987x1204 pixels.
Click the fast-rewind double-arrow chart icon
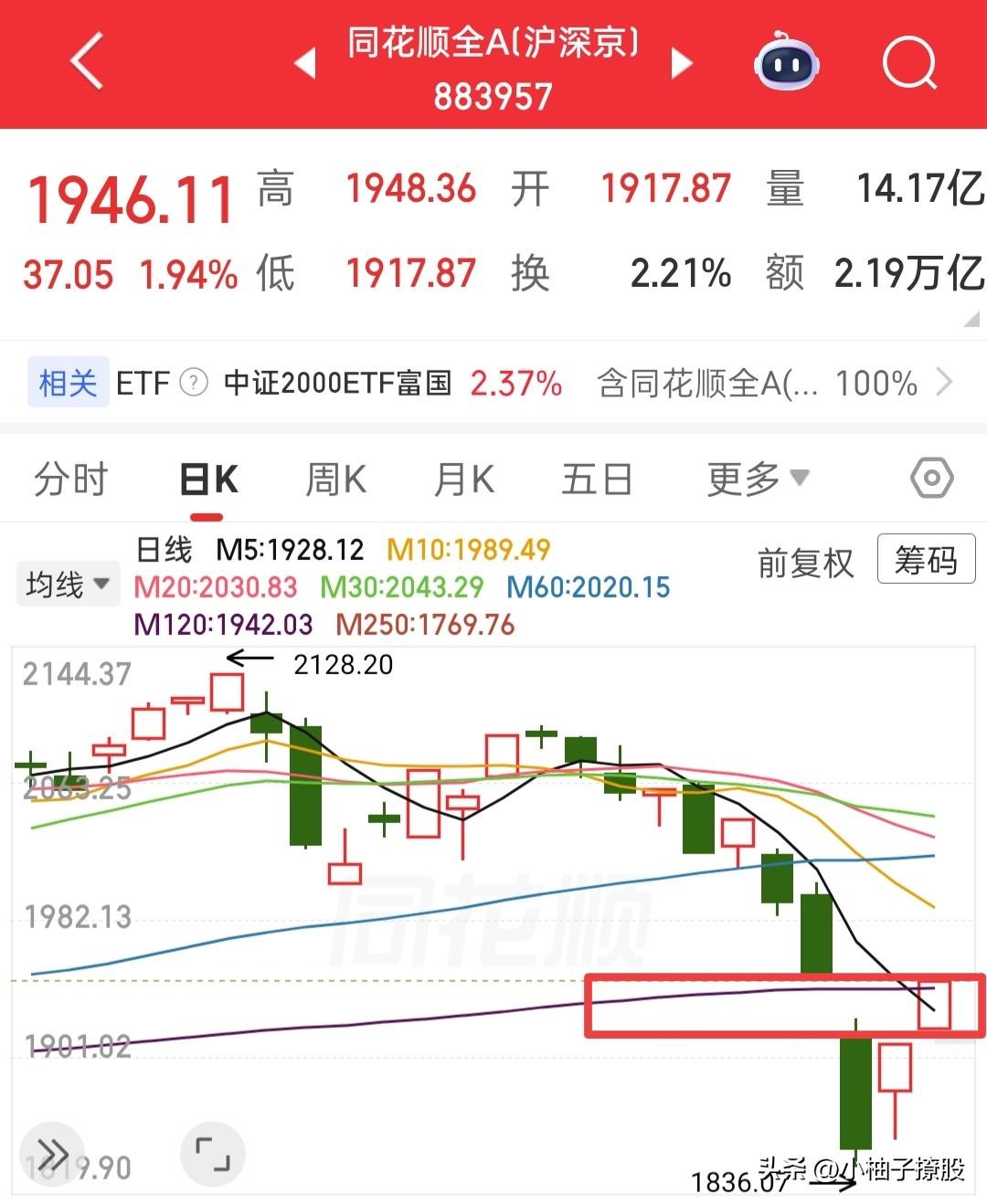coord(52,1153)
